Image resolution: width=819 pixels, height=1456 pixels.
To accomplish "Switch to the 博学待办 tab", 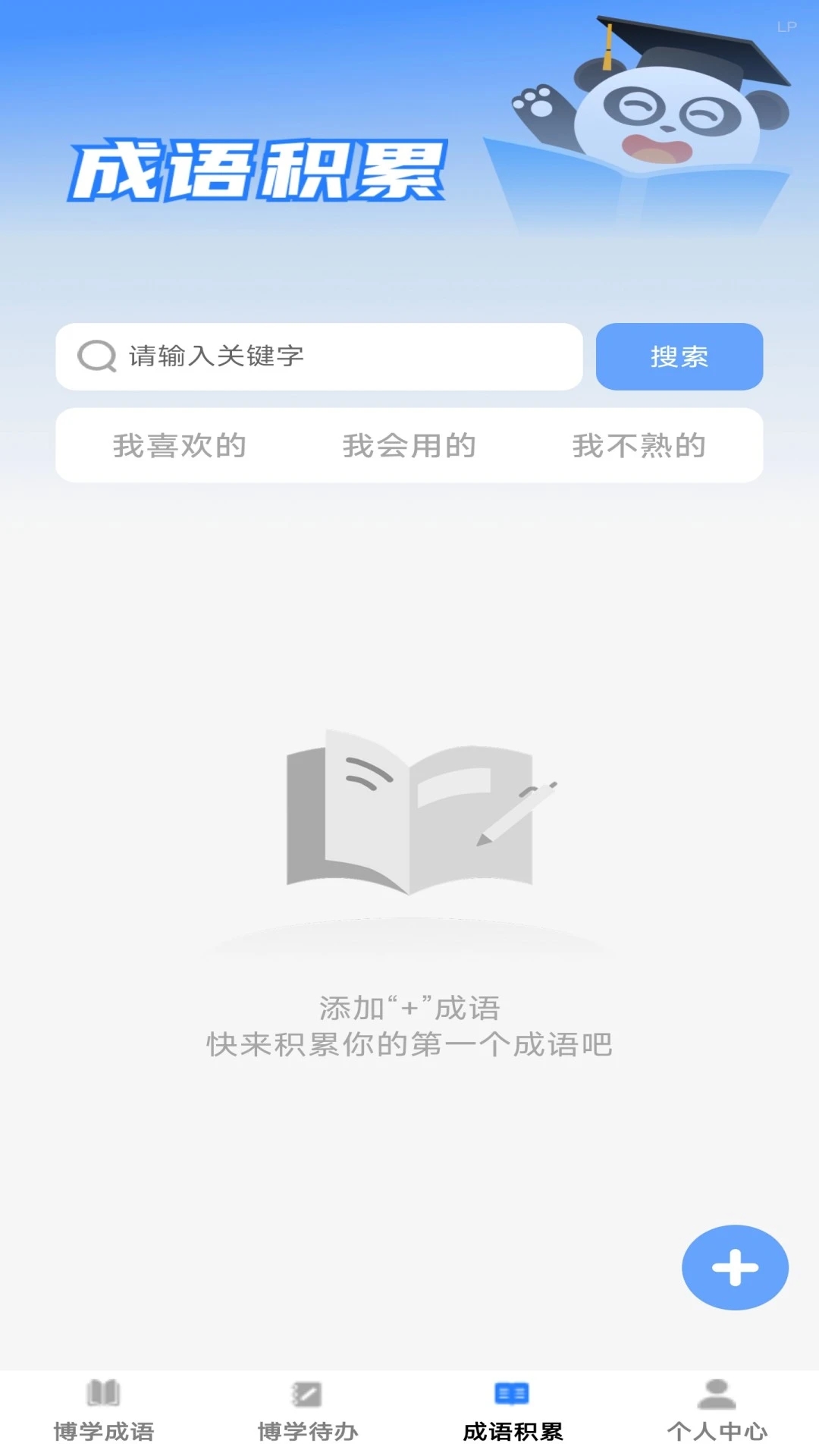I will click(x=307, y=1412).
